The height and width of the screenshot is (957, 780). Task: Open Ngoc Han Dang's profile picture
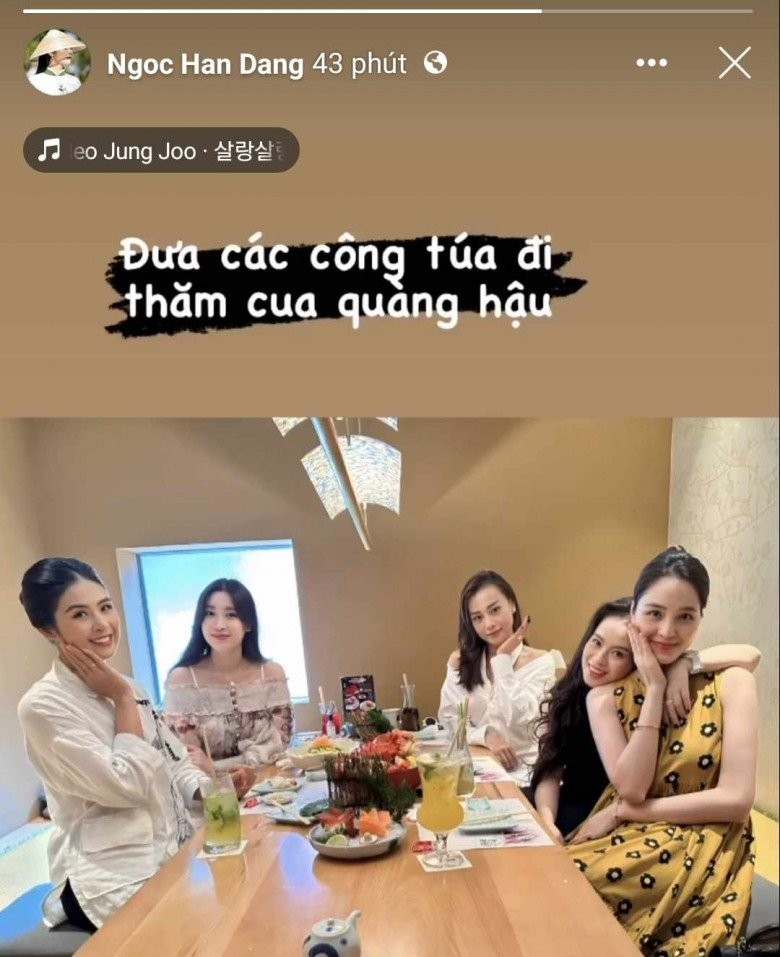click(x=56, y=63)
